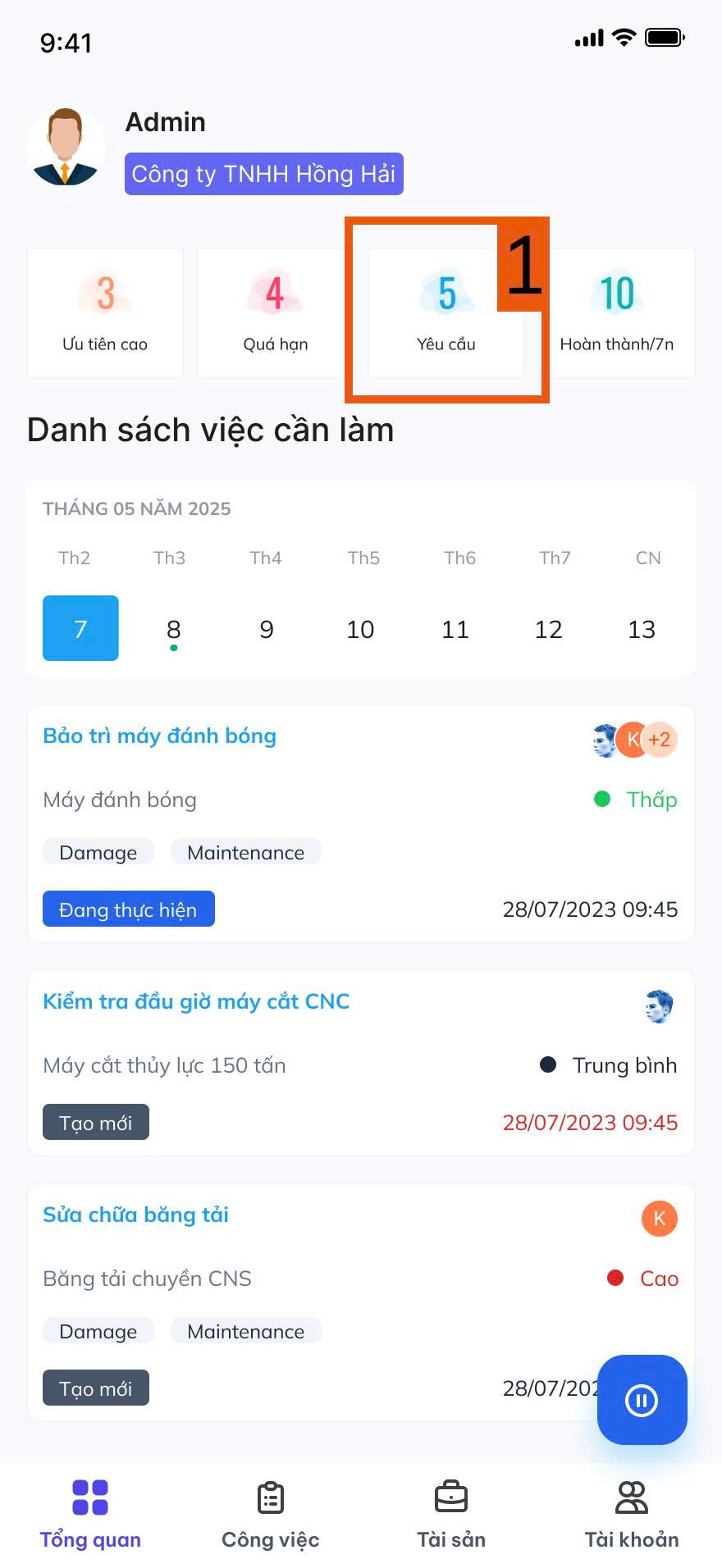Open the Công ty TNHH Hồng Hải chip
Screen dimensions: 722x1568
263,174
